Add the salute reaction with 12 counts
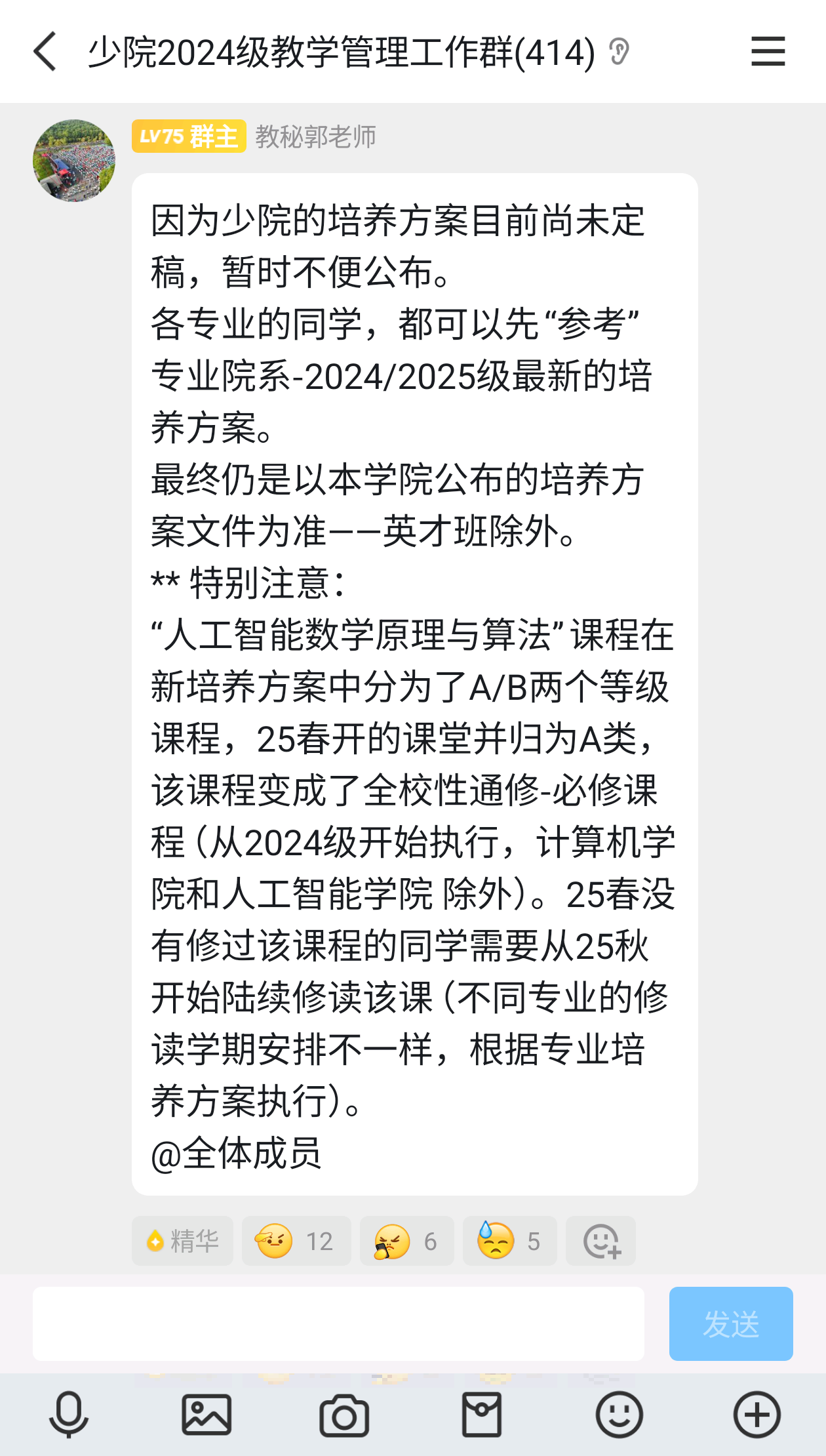Image resolution: width=826 pixels, height=1456 pixels. 296,1241
